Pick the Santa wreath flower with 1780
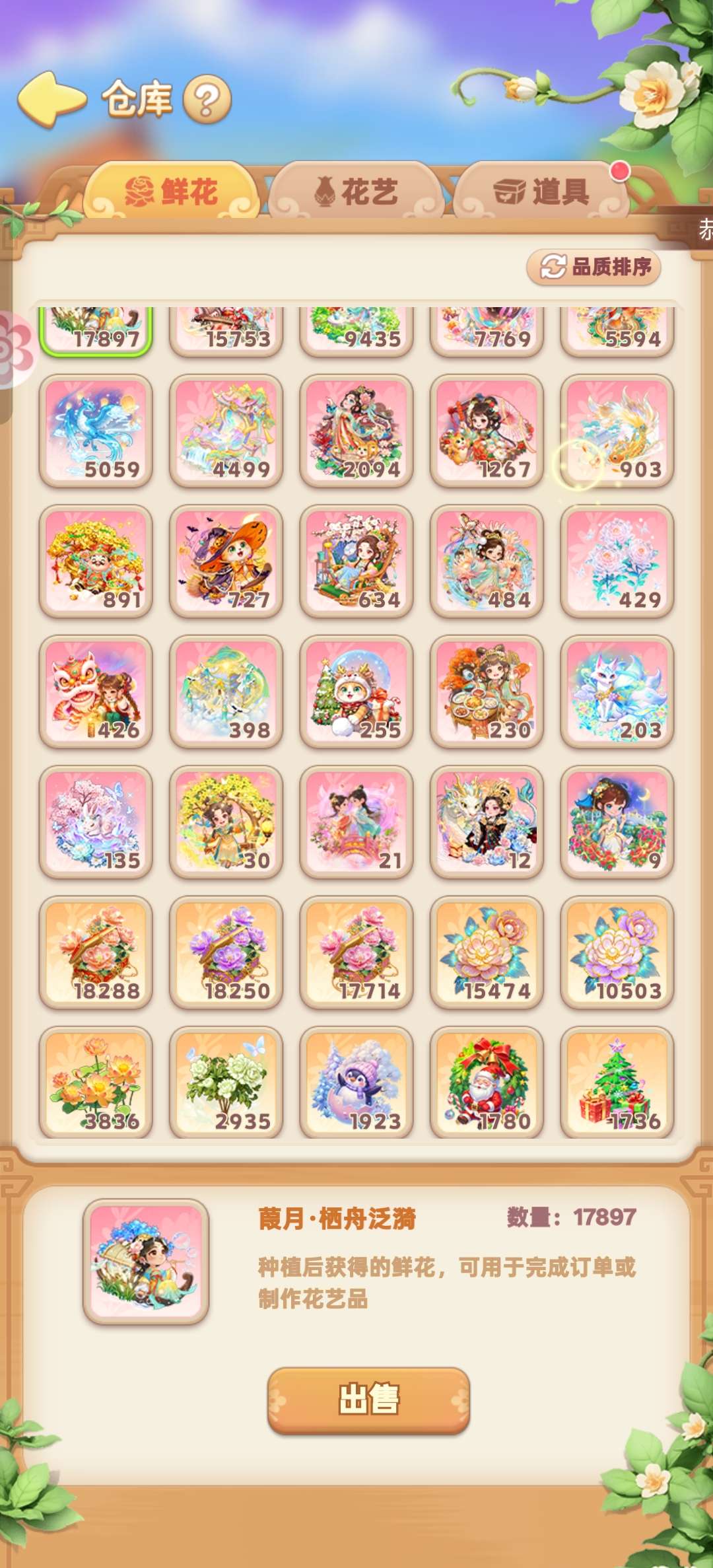 point(487,1082)
